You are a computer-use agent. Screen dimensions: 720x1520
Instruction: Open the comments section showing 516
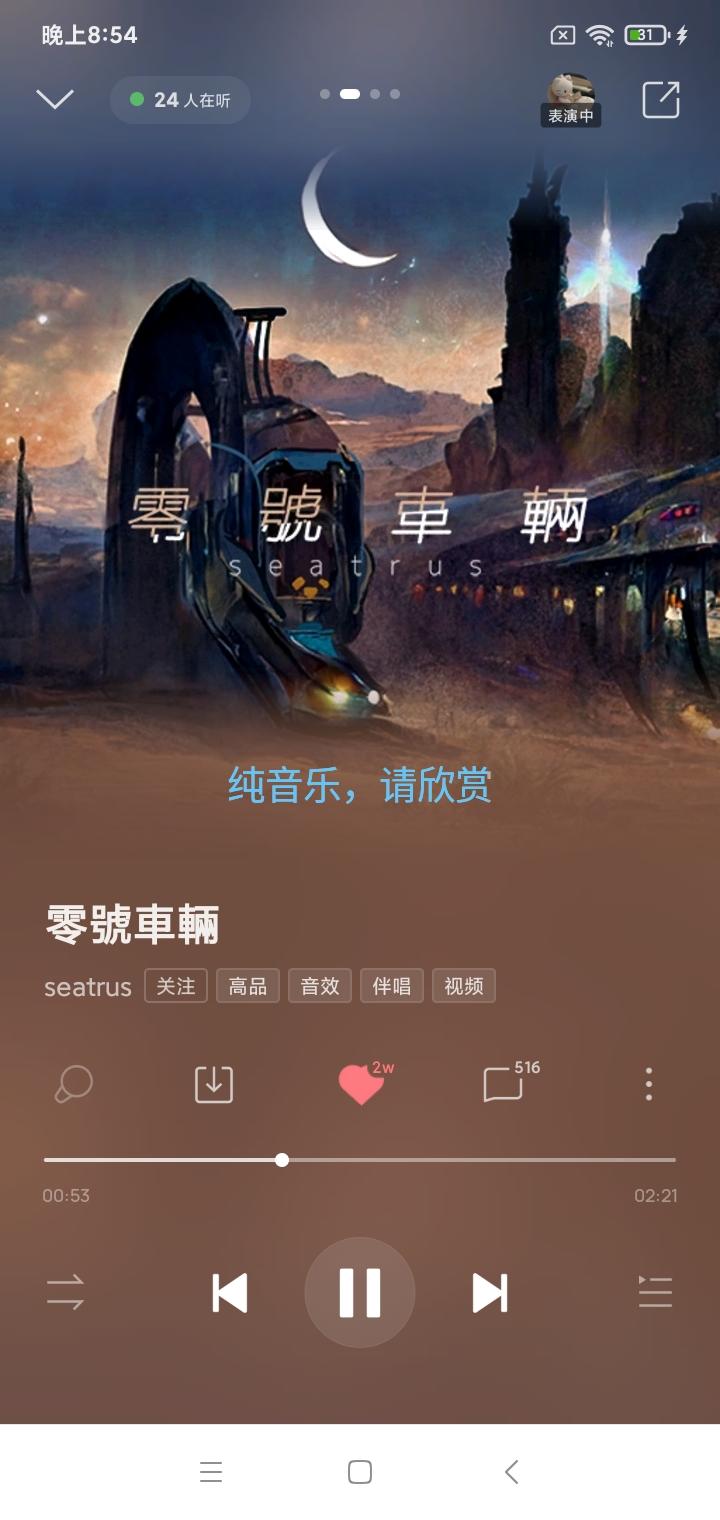(x=504, y=1084)
